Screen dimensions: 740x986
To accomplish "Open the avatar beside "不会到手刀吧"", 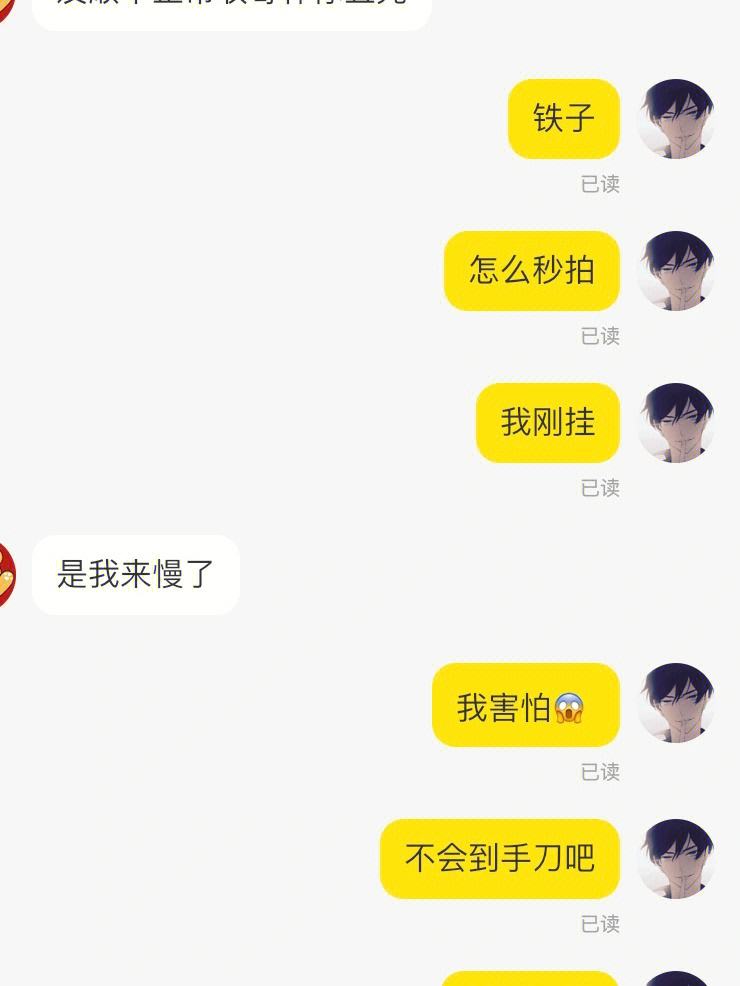I will pos(676,859).
